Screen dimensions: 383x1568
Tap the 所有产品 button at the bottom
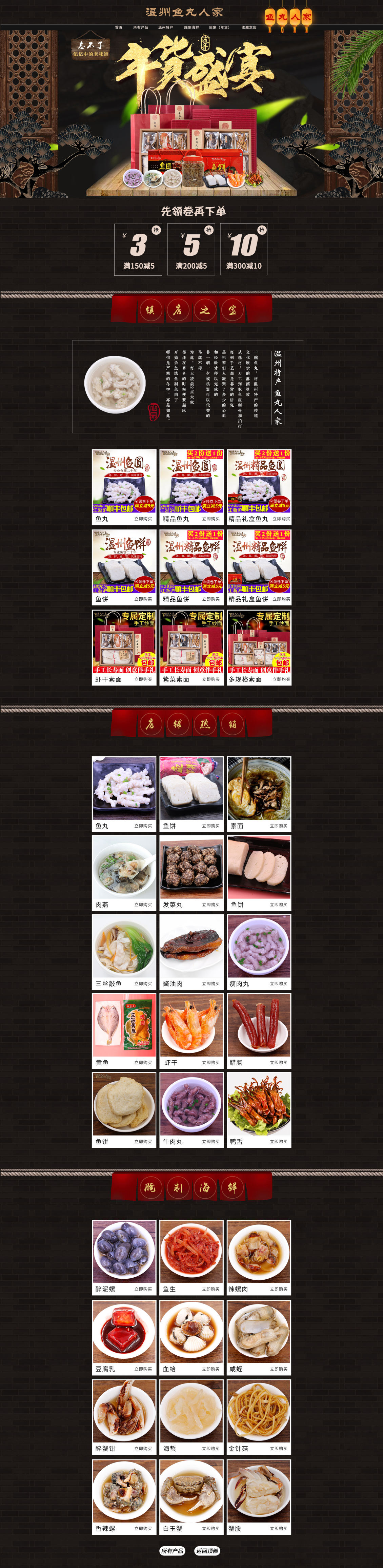point(172,1550)
